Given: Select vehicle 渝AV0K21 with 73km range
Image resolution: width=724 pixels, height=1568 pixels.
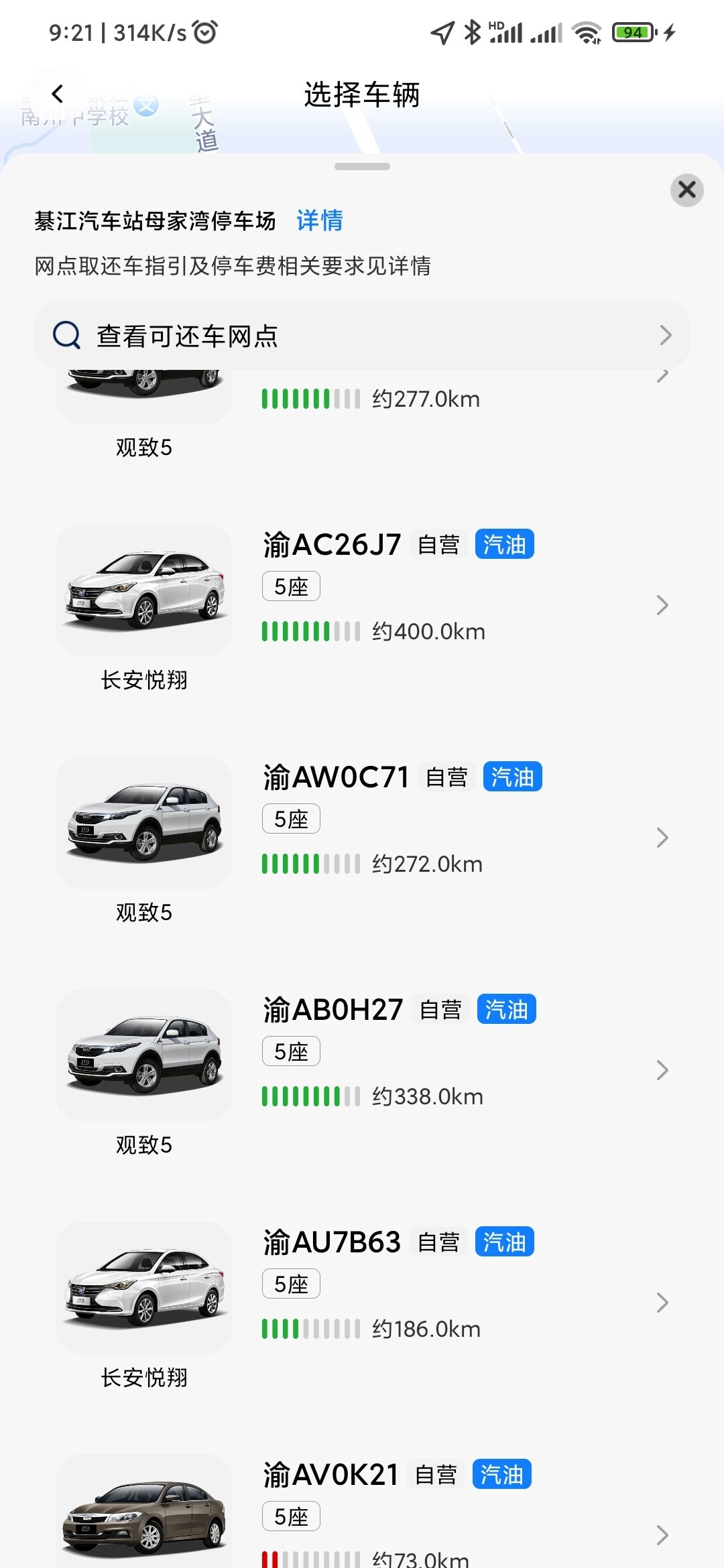Looking at the screenshot, I should [x=362, y=1514].
